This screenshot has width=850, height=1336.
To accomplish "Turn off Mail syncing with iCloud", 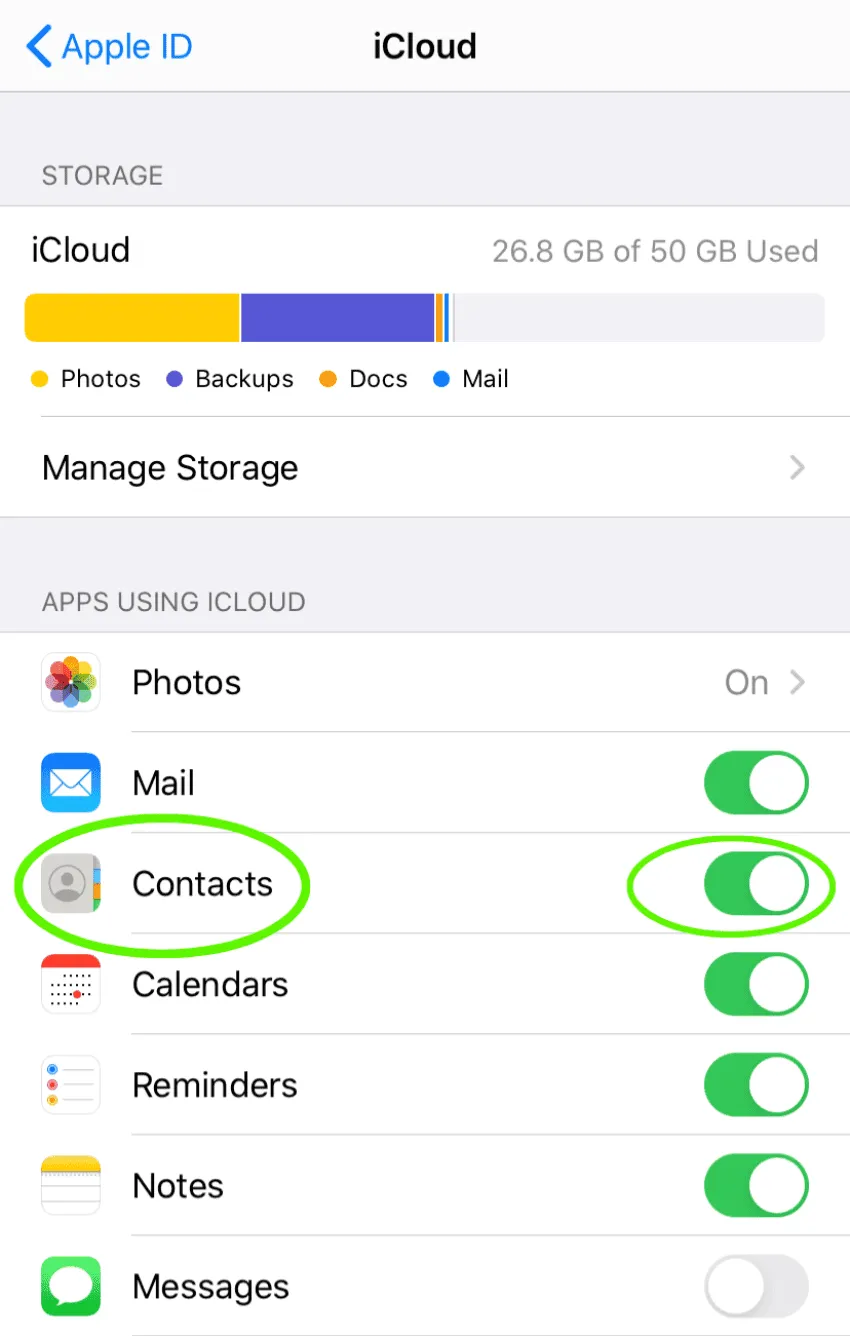I will pyautogui.click(x=756, y=783).
